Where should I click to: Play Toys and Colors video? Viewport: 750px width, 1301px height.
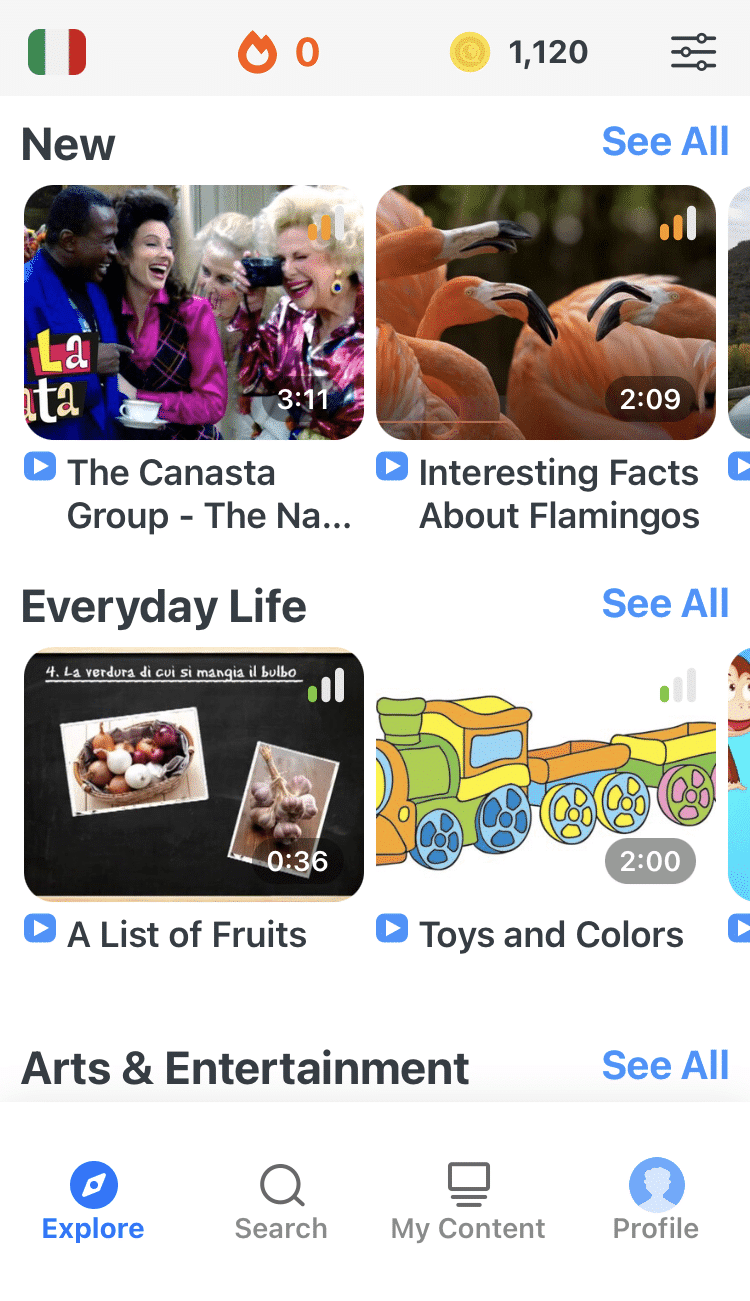coord(546,774)
